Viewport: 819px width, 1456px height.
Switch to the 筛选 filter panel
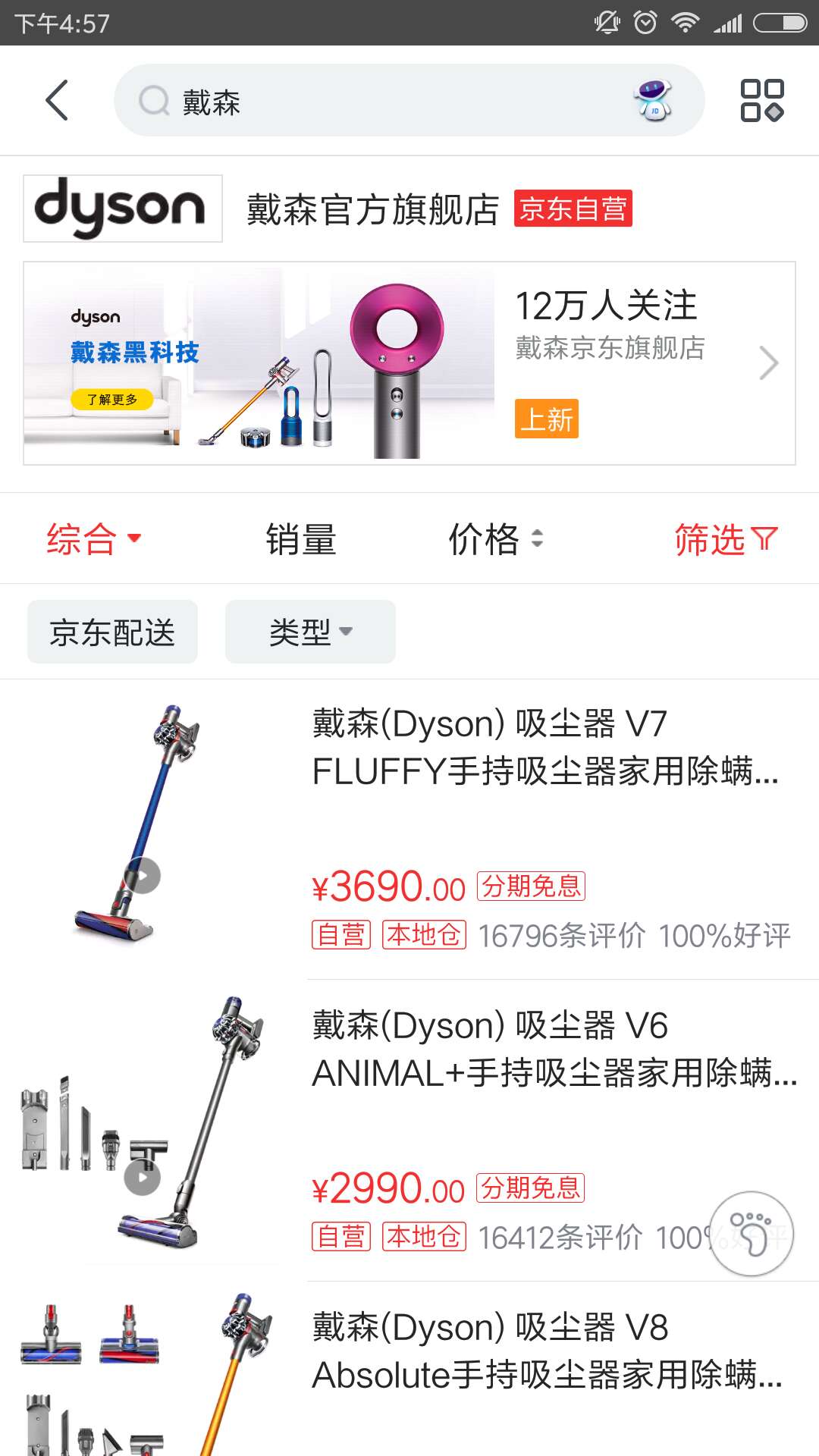(x=726, y=538)
